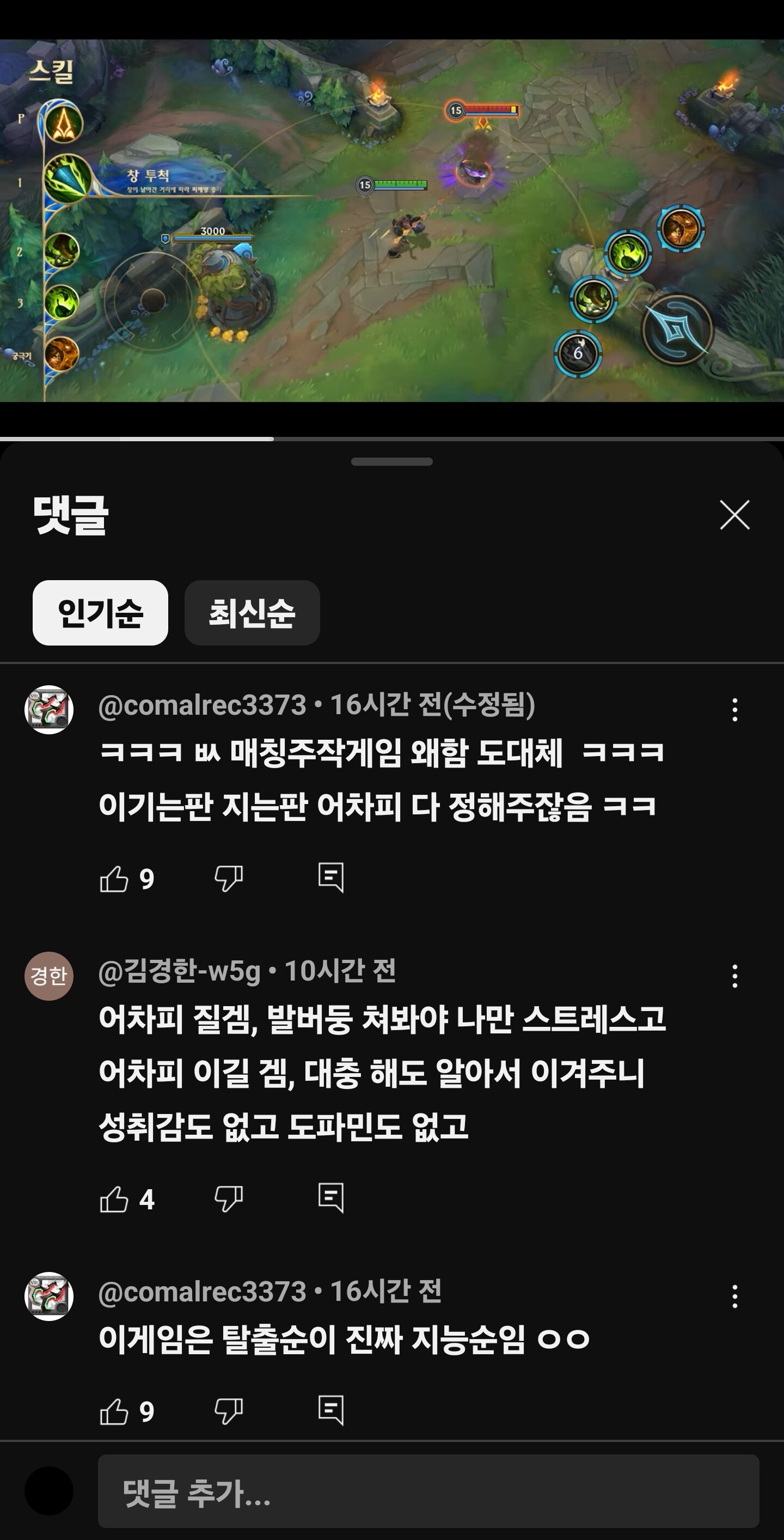Close the 댓글 comments panel

734,515
